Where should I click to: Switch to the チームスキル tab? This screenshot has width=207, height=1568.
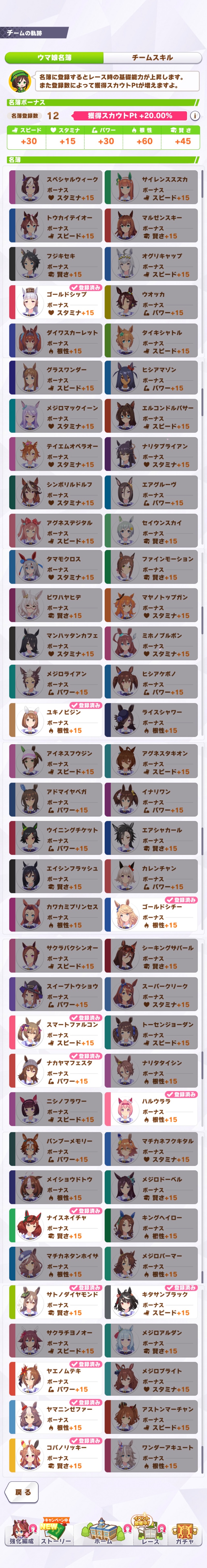[x=152, y=57]
